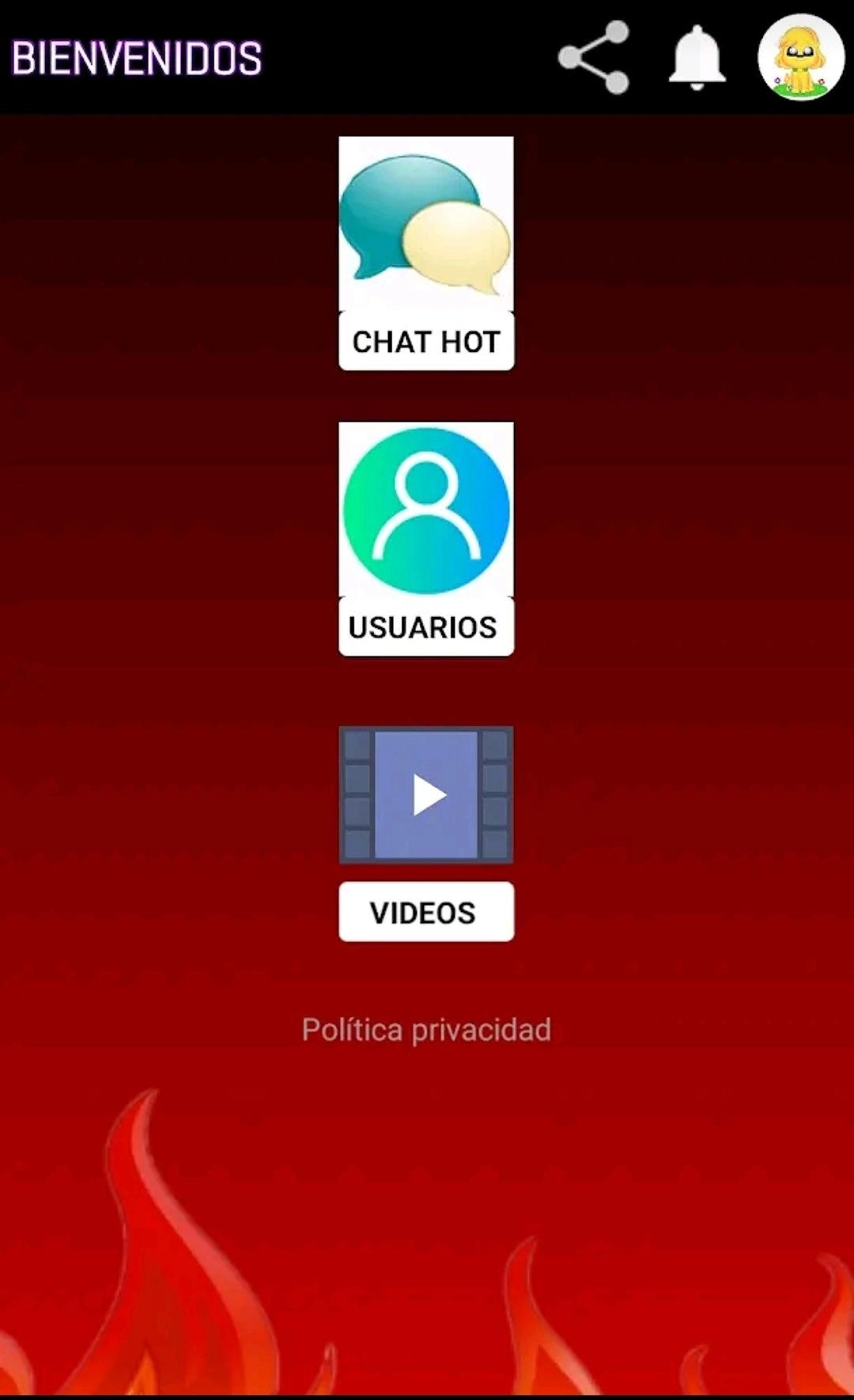Share the app using the share icon
This screenshot has width=854, height=1400.
593,58
